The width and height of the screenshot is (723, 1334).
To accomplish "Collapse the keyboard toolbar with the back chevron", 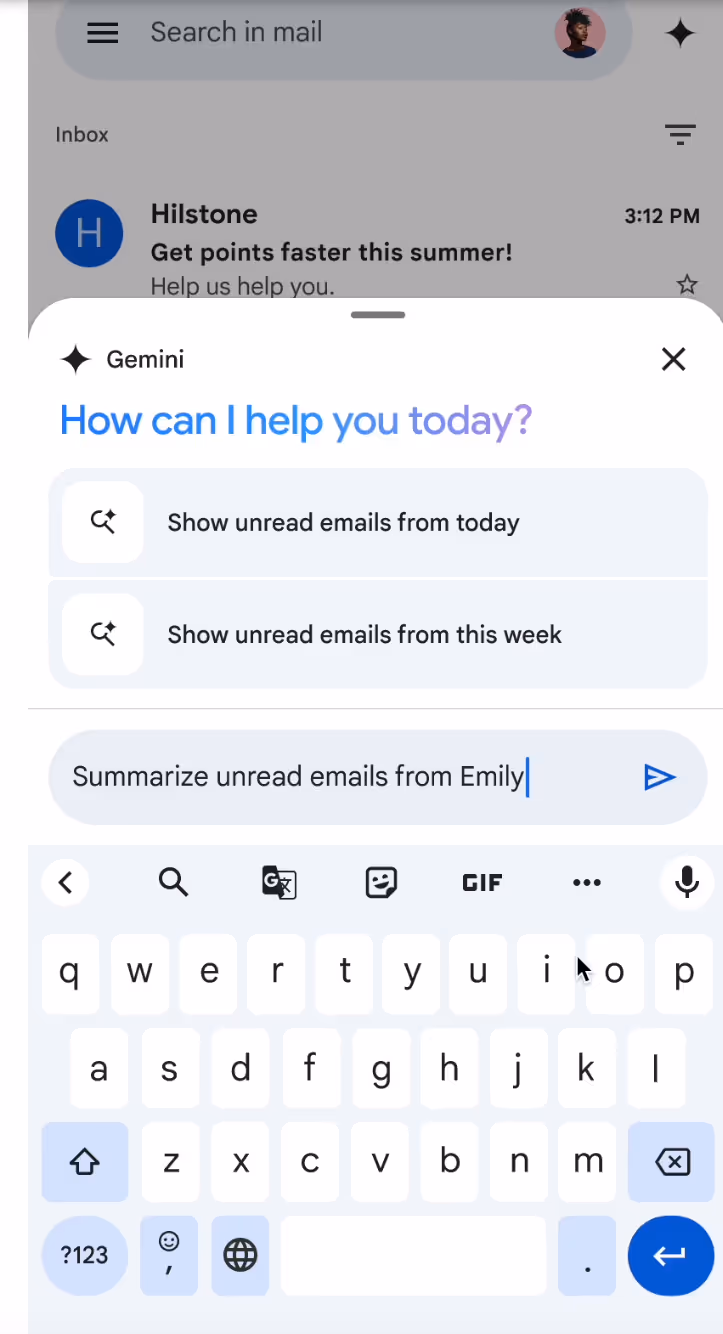I will (x=66, y=882).
